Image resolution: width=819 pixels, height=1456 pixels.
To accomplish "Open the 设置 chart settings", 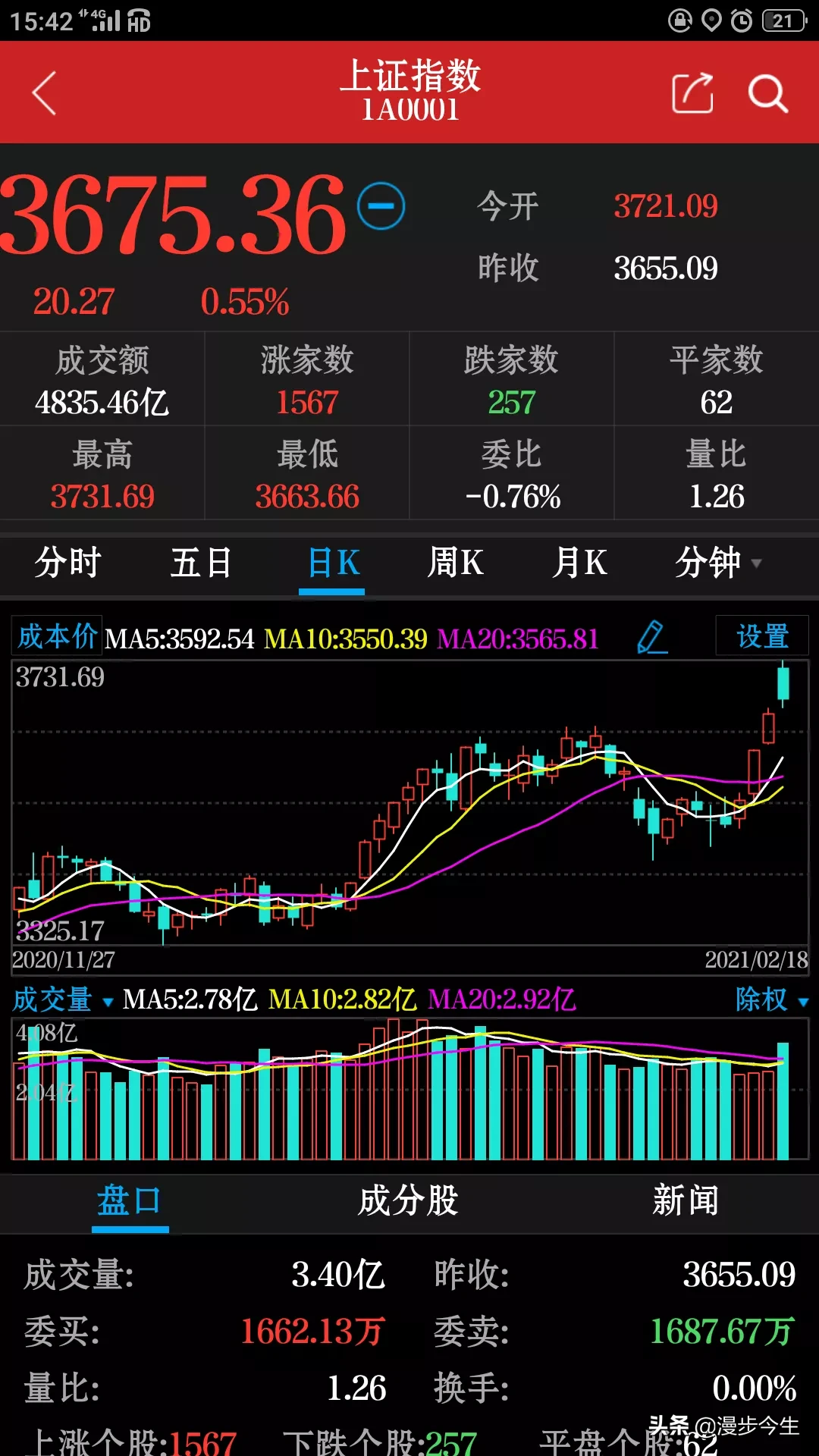I will tap(761, 636).
